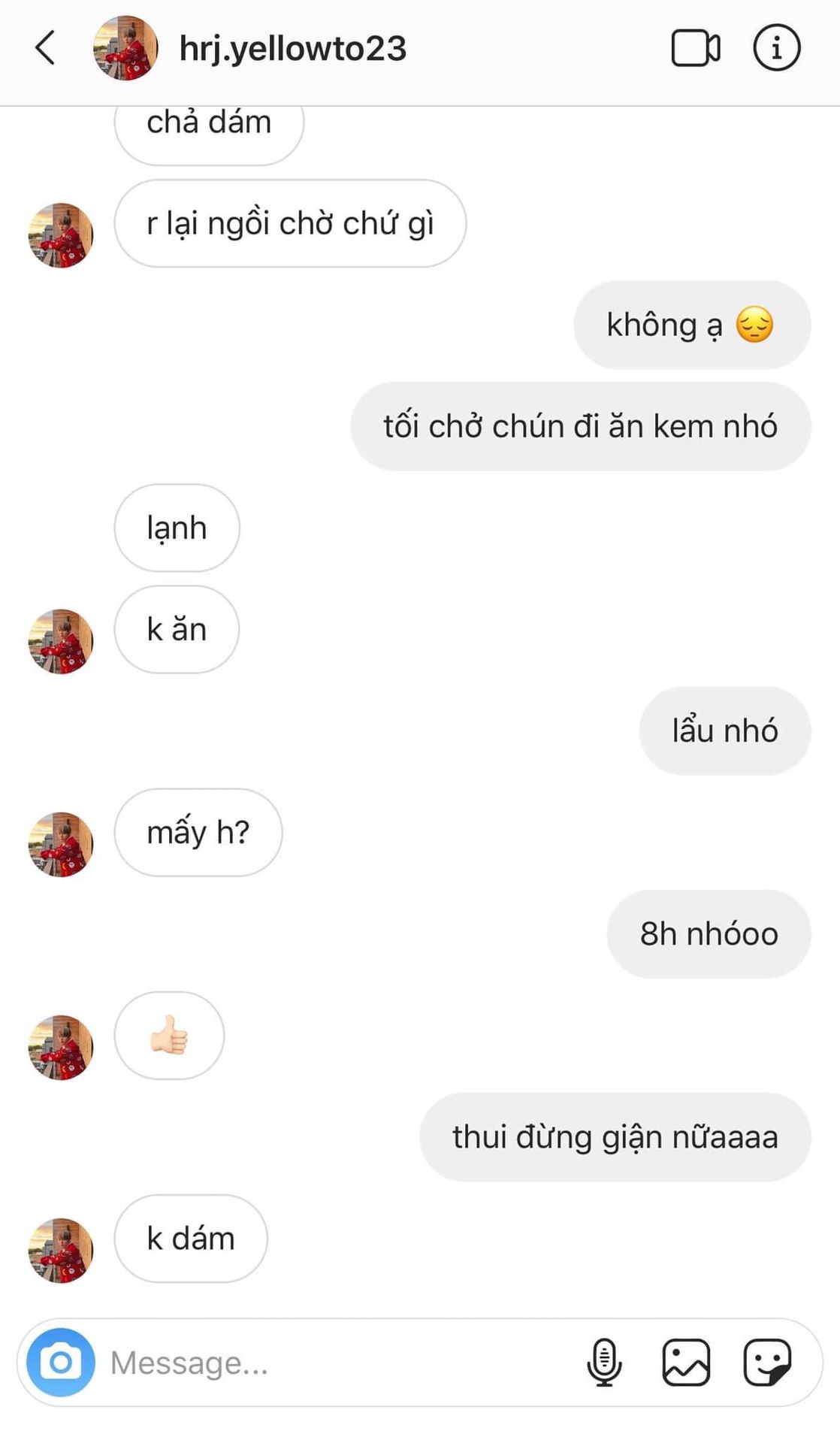
Task: Go back to the inbox
Action: [x=46, y=48]
